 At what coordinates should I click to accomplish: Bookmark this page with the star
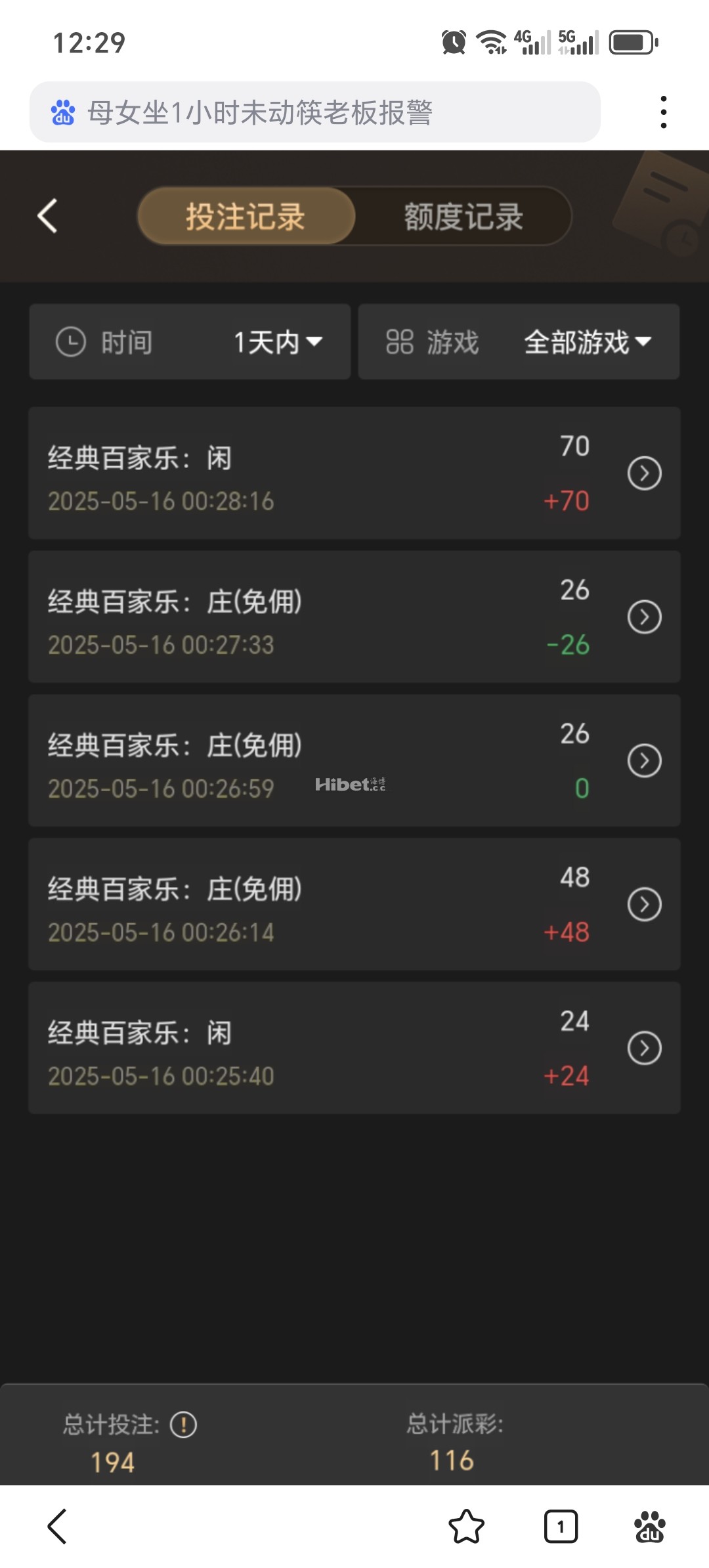pos(466,1527)
